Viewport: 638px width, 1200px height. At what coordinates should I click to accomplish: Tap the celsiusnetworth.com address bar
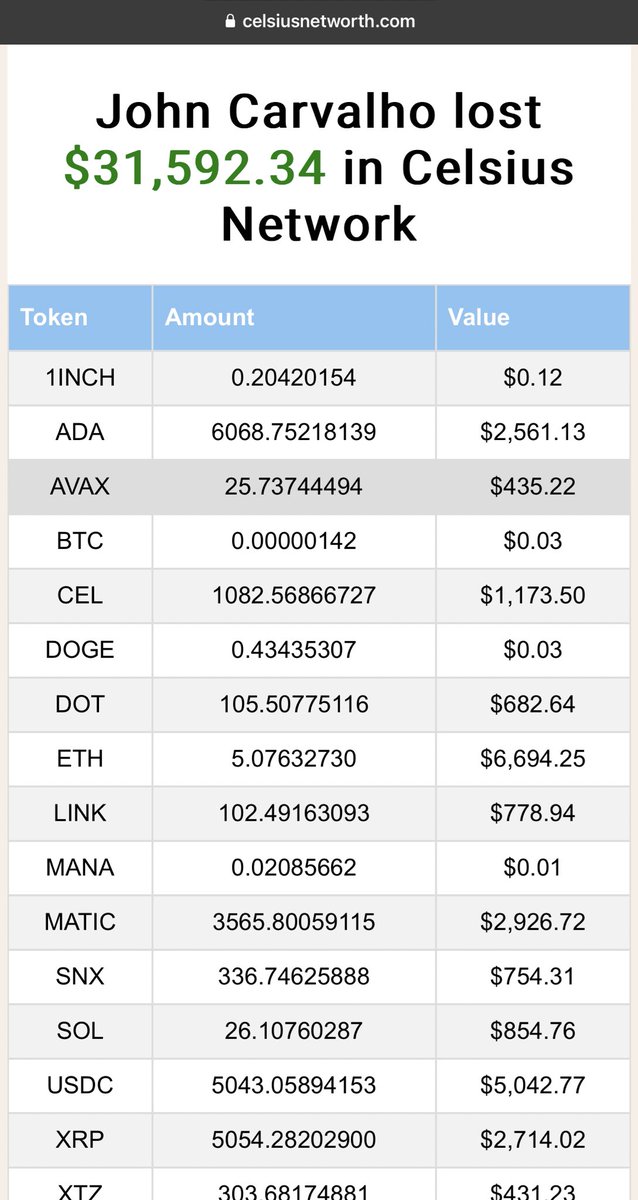(319, 21)
